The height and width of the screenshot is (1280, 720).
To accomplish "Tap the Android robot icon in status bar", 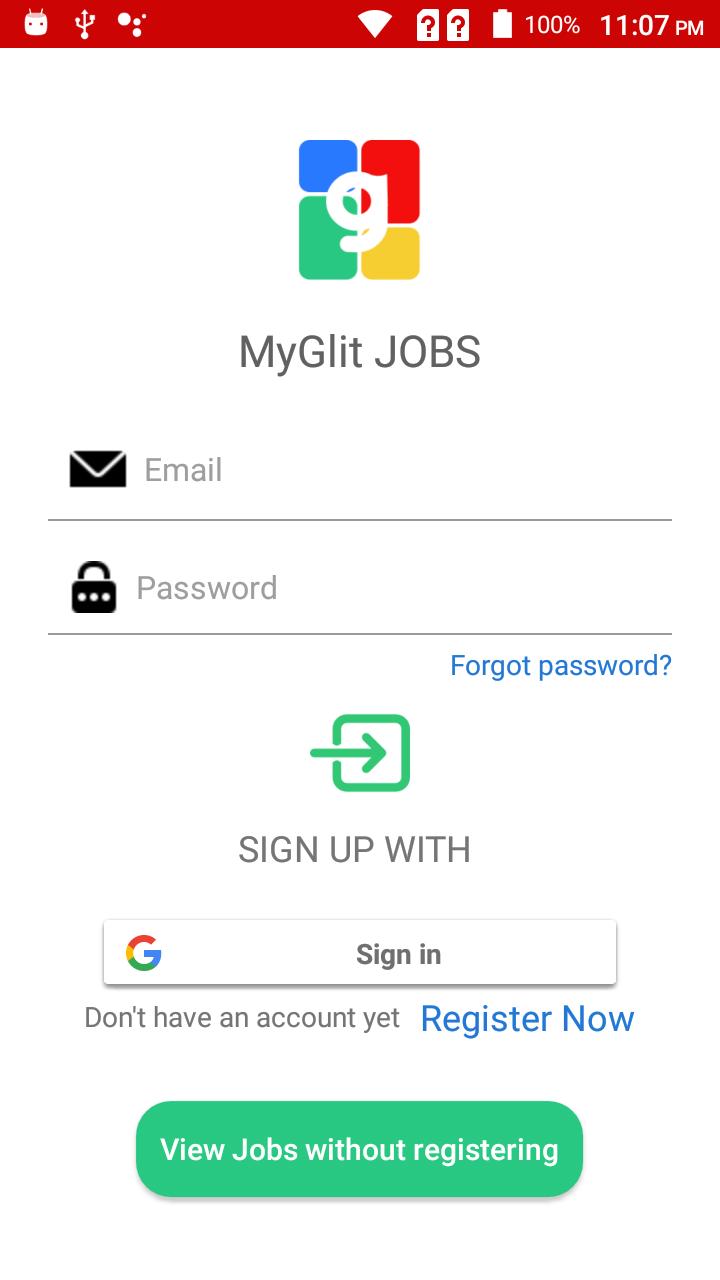I will pyautogui.click(x=33, y=22).
